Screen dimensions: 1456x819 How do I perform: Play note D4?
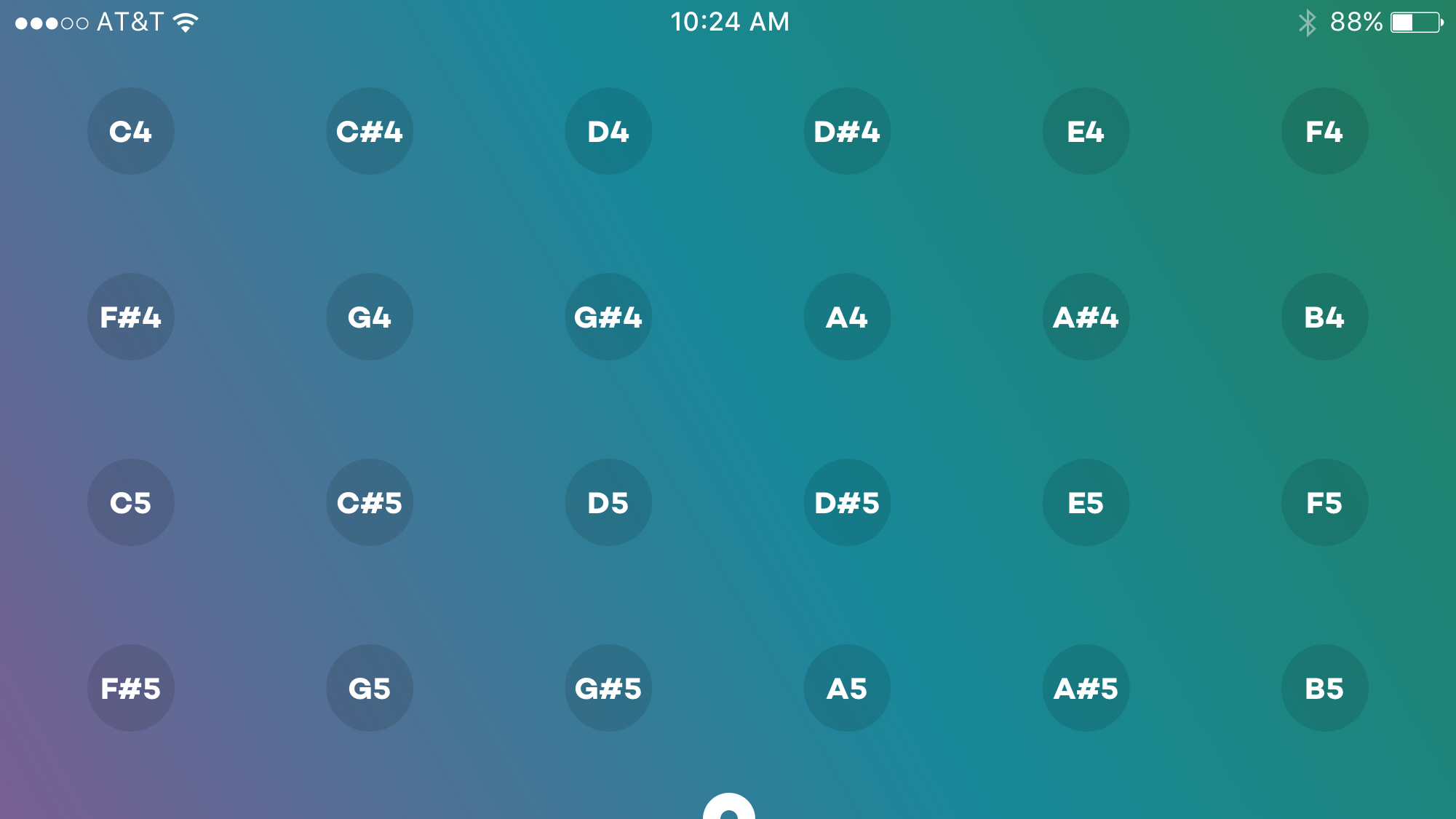(x=608, y=131)
